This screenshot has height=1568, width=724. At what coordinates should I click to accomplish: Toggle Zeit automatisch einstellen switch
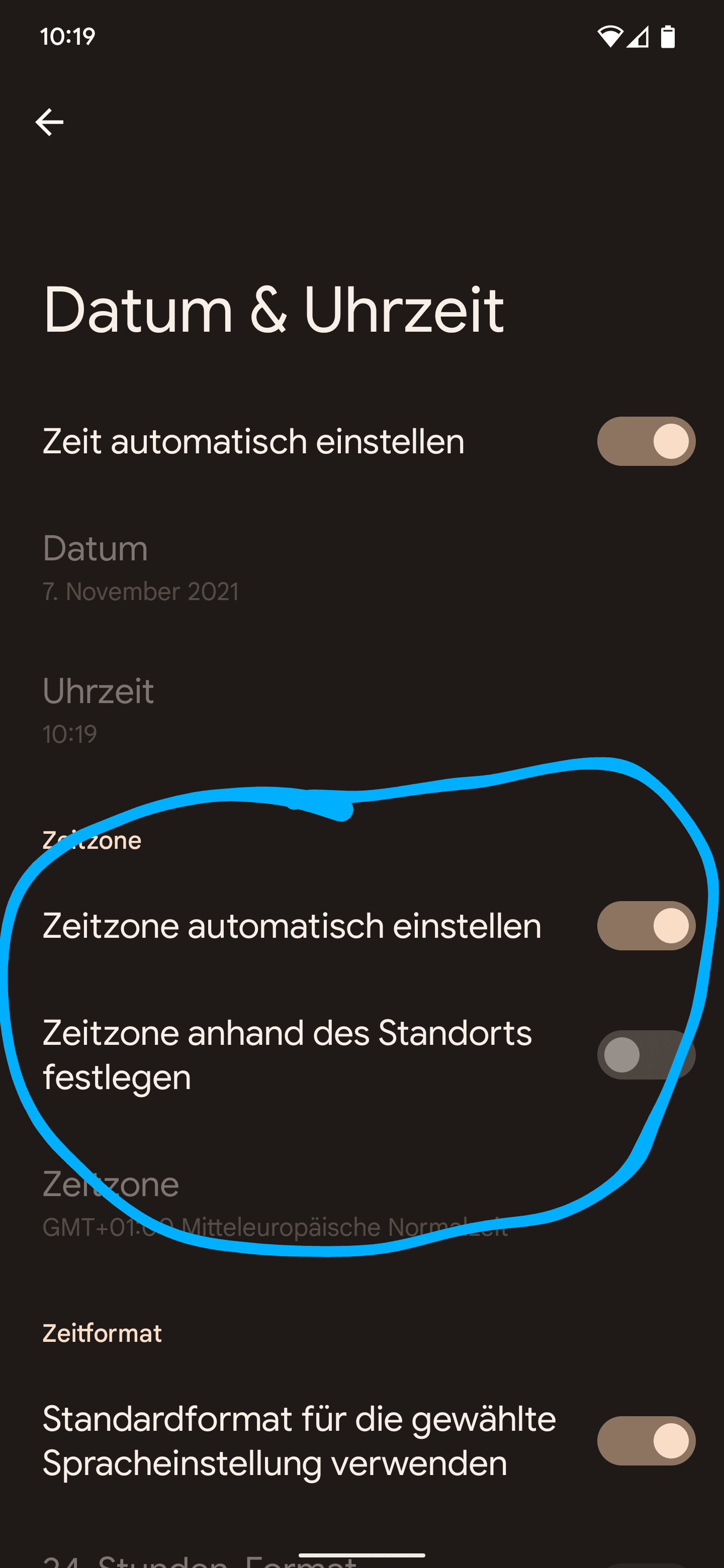click(646, 441)
